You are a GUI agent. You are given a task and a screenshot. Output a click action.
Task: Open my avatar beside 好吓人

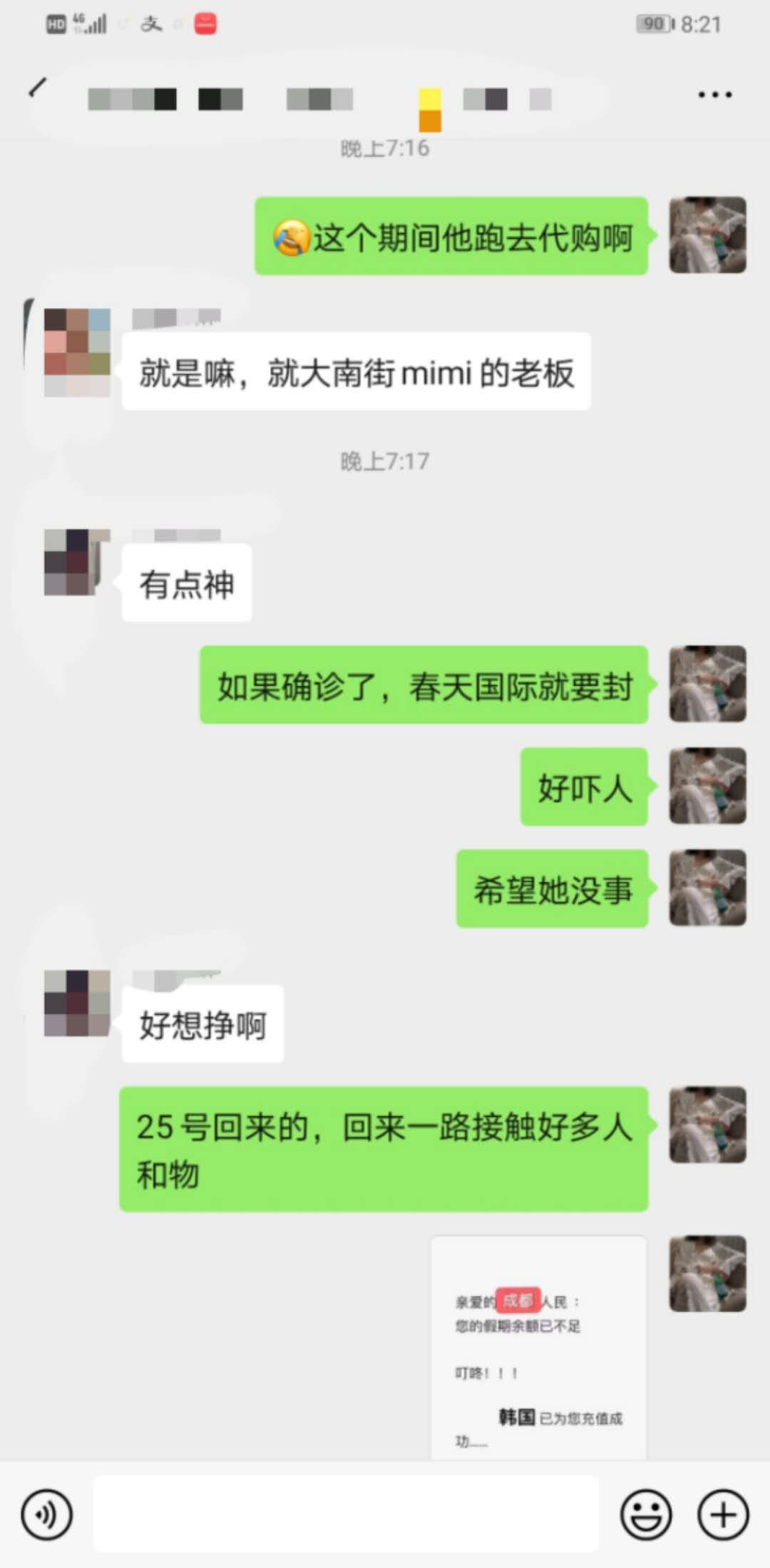[707, 786]
